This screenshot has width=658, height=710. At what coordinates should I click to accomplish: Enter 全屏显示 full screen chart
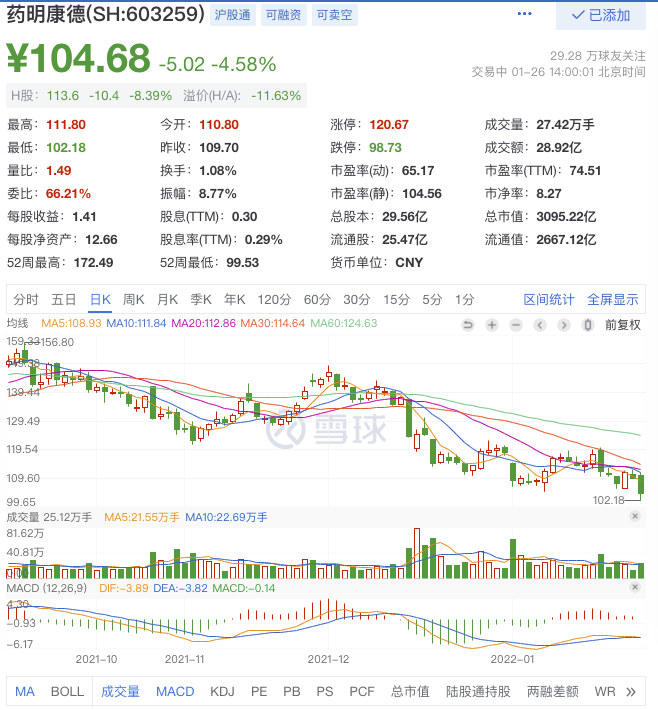tap(612, 300)
